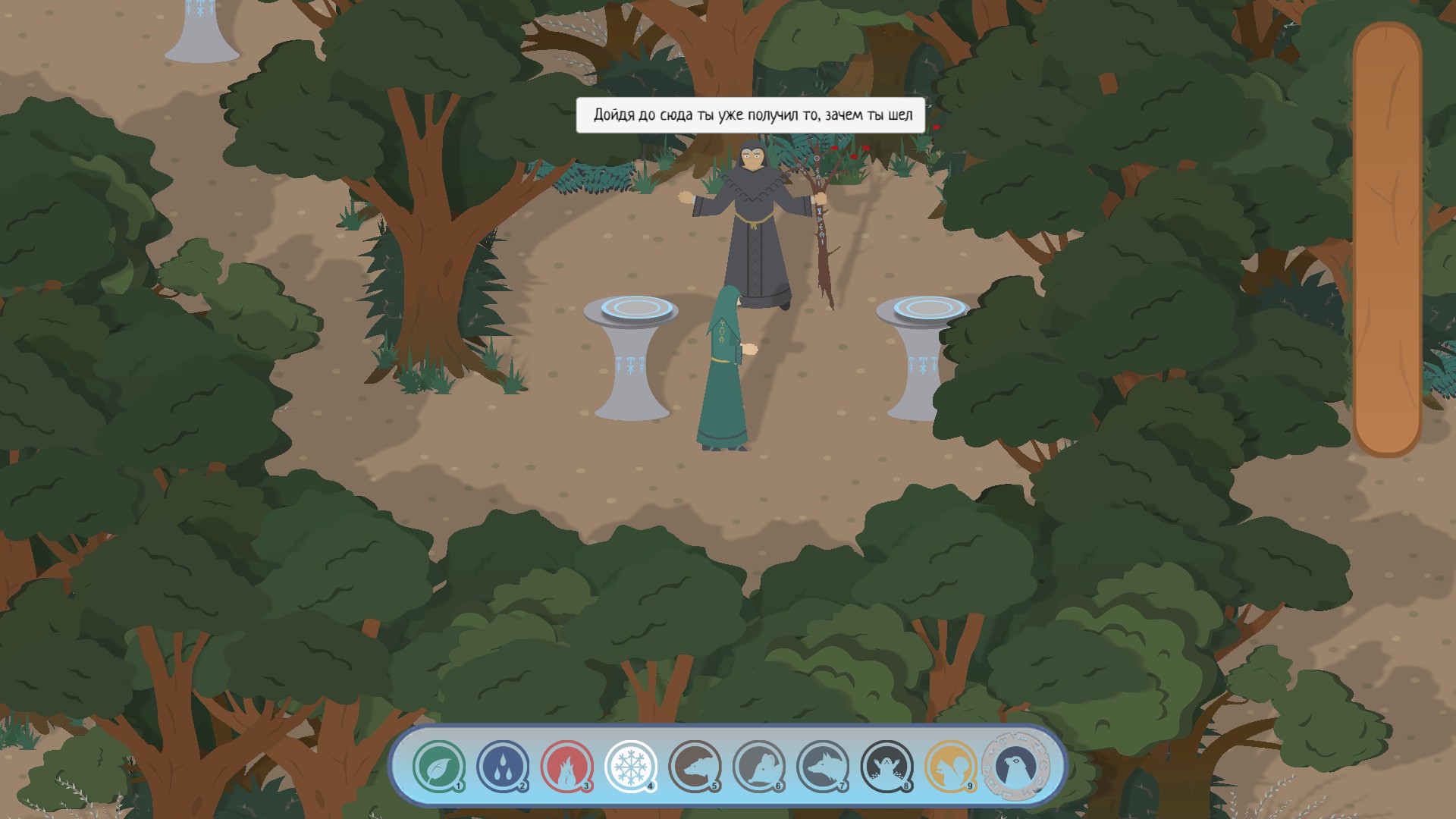Dismiss the elder's dialogue speech bubble
The width and height of the screenshot is (1456, 819).
(x=751, y=115)
